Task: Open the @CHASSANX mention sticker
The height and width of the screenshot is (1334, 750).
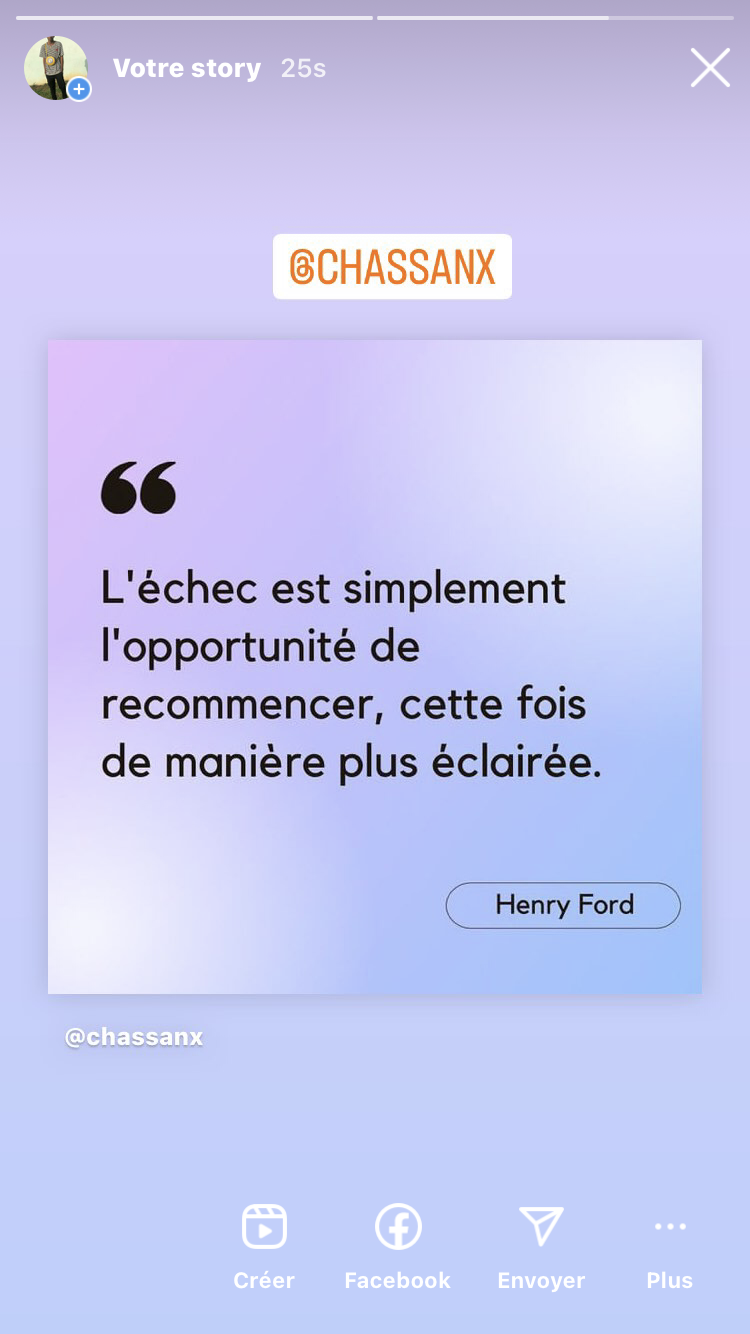Action: 392,267
